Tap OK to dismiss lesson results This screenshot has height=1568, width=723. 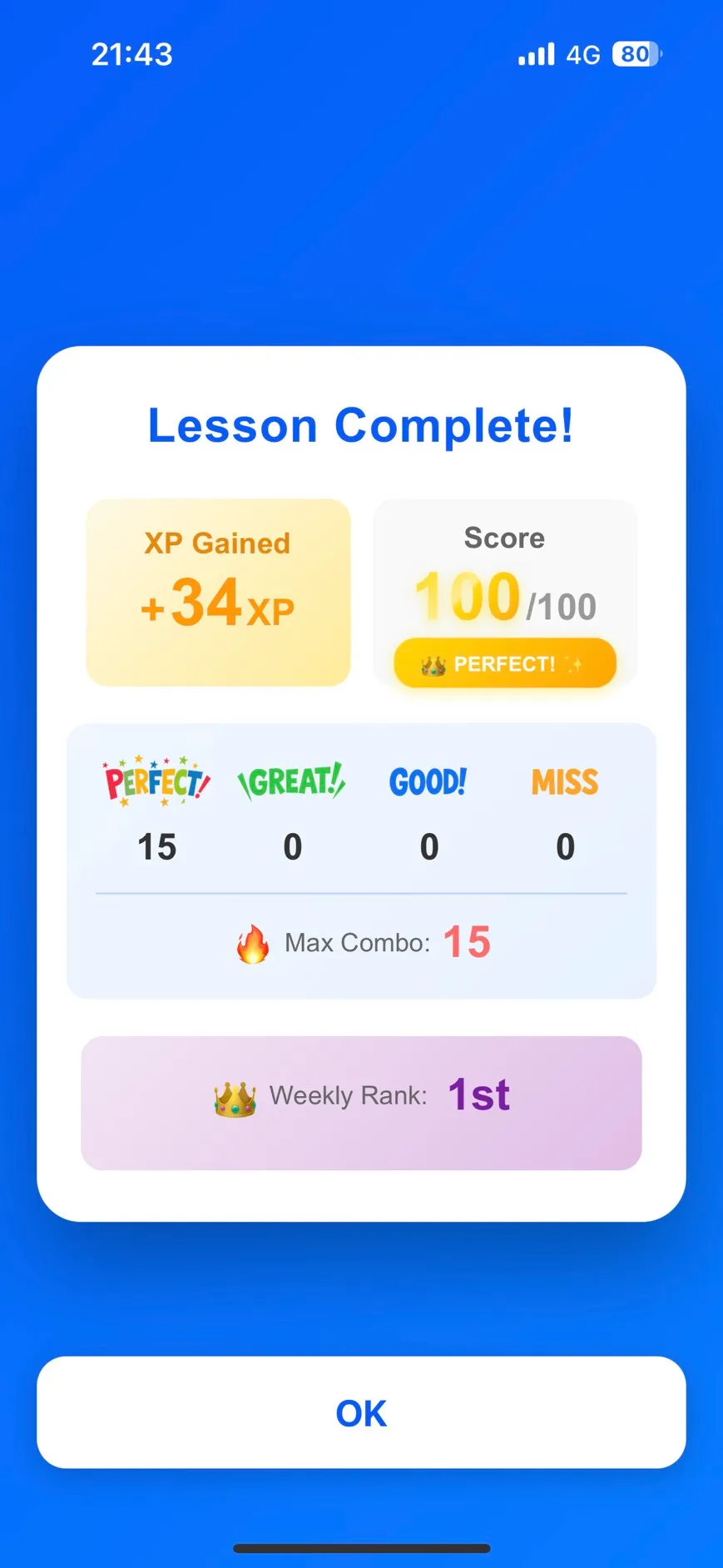click(x=361, y=1412)
